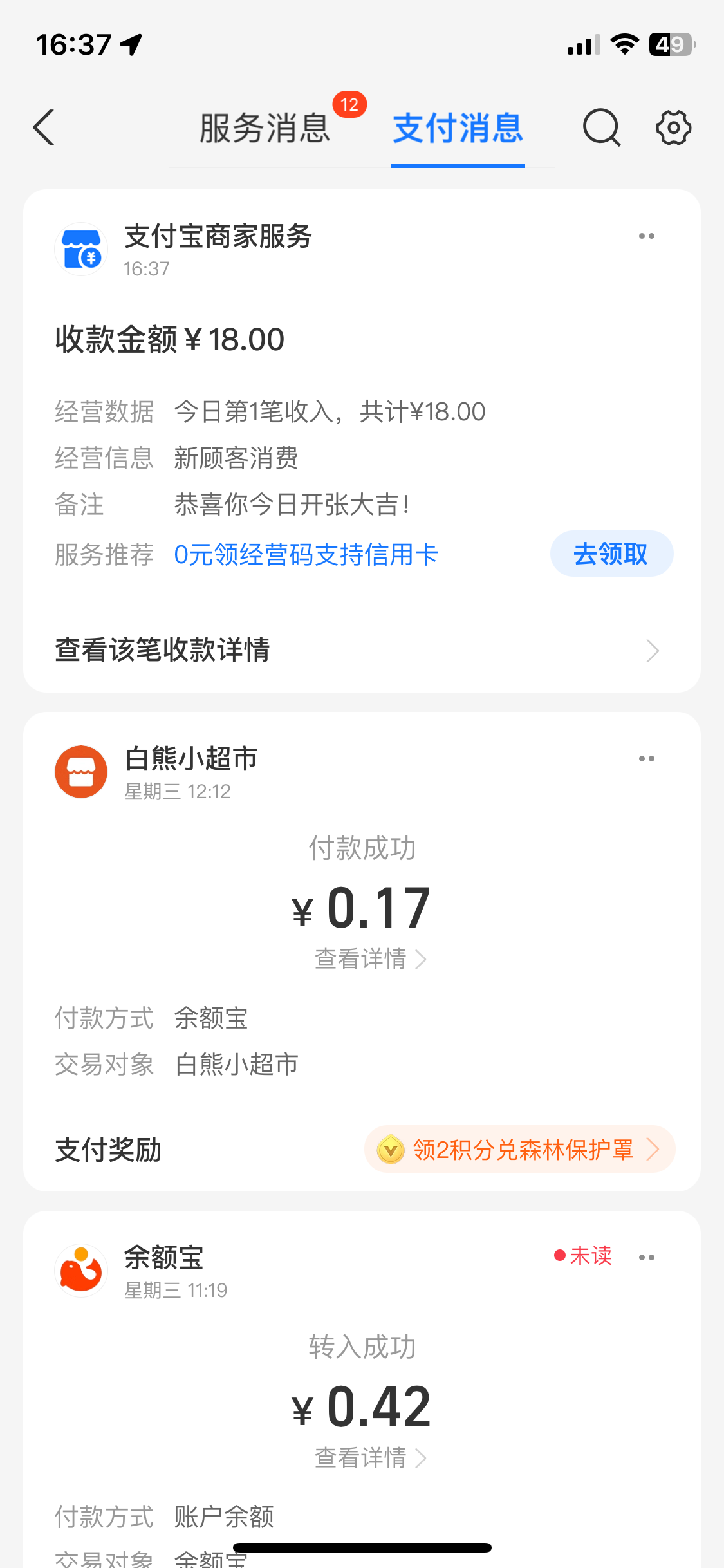The image size is (724, 1568).
Task: Open more options for 支付宝商家服务 message
Action: [x=646, y=236]
